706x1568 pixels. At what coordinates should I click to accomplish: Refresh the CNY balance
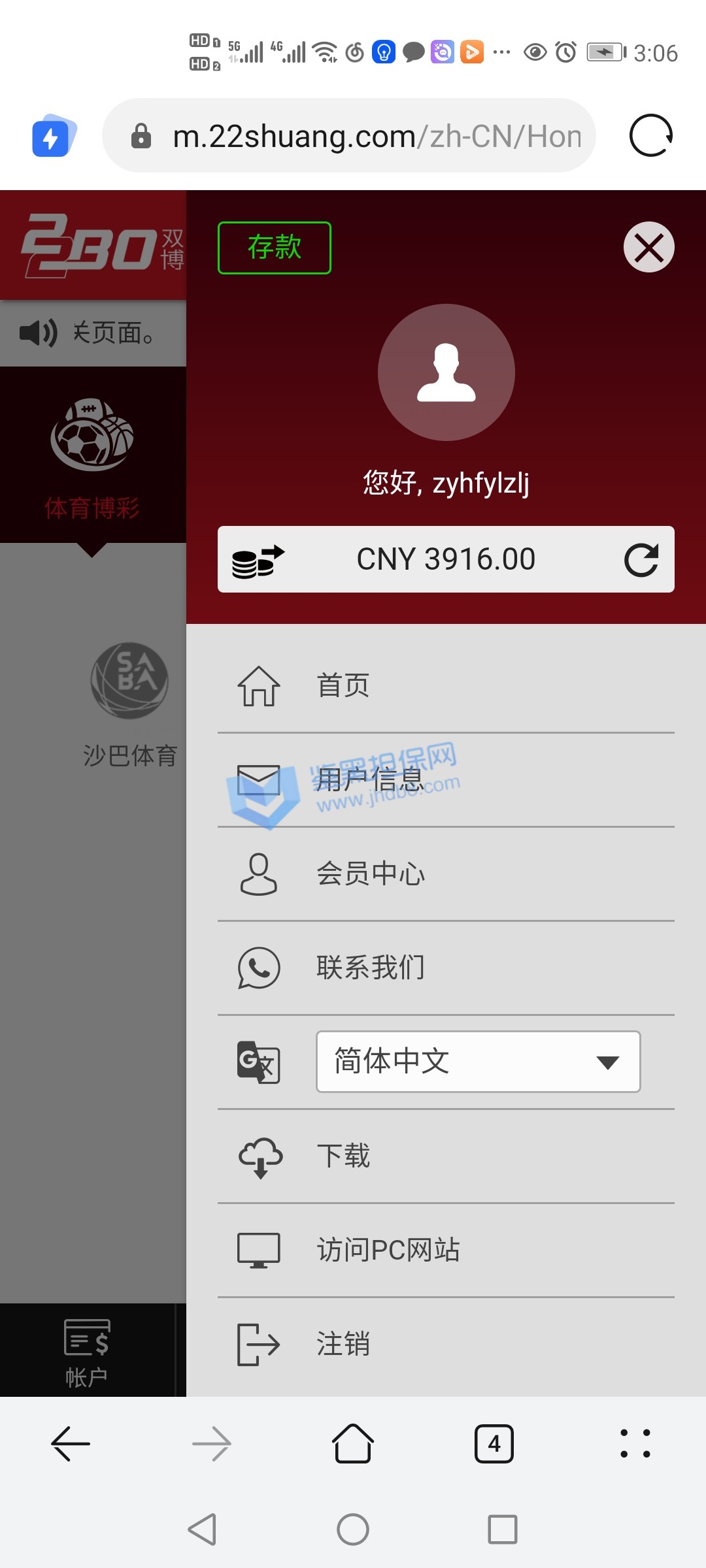pyautogui.click(x=641, y=560)
